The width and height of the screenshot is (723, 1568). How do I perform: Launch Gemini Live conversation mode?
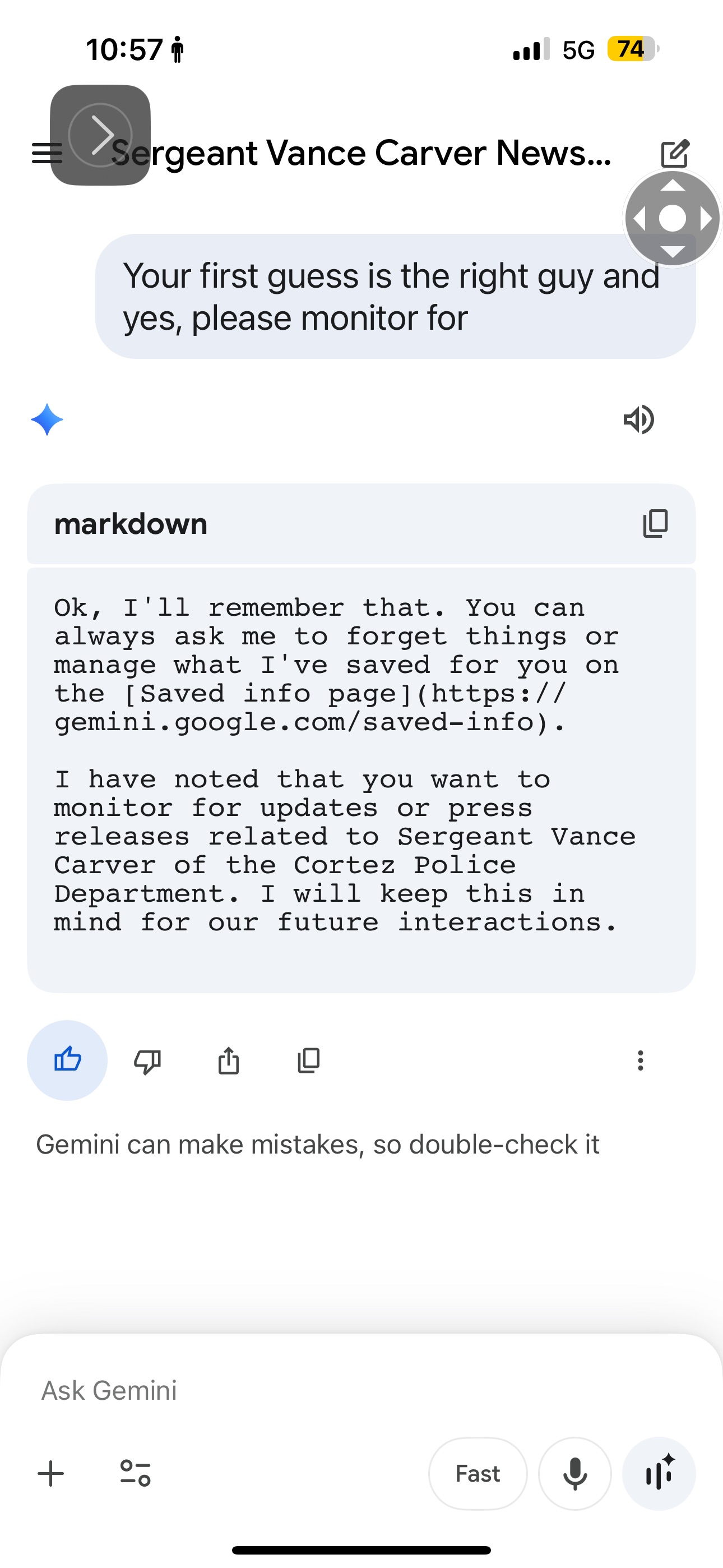pyautogui.click(x=659, y=1474)
